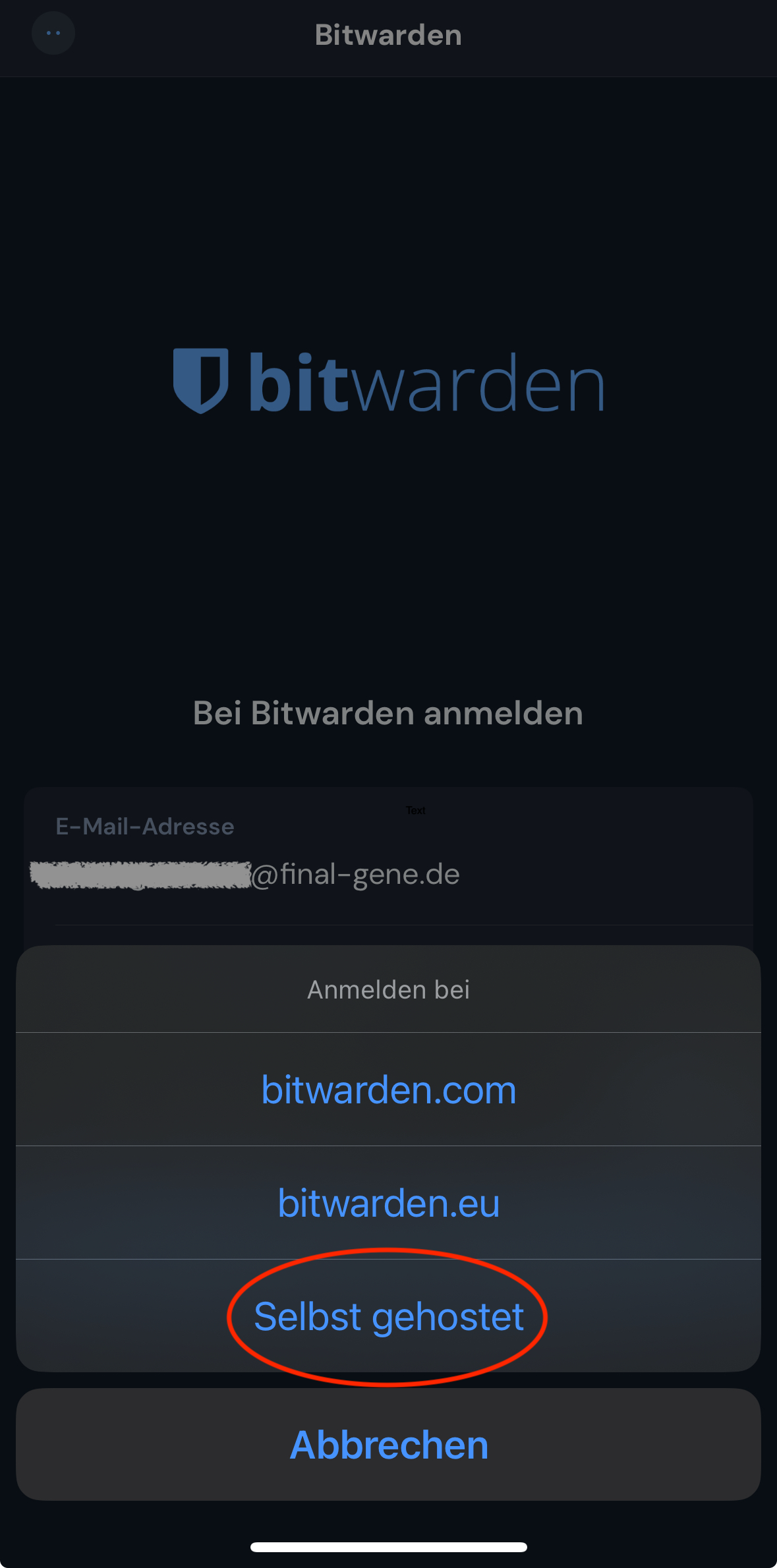Choose bitwarden.eu as the login region

[388, 1202]
